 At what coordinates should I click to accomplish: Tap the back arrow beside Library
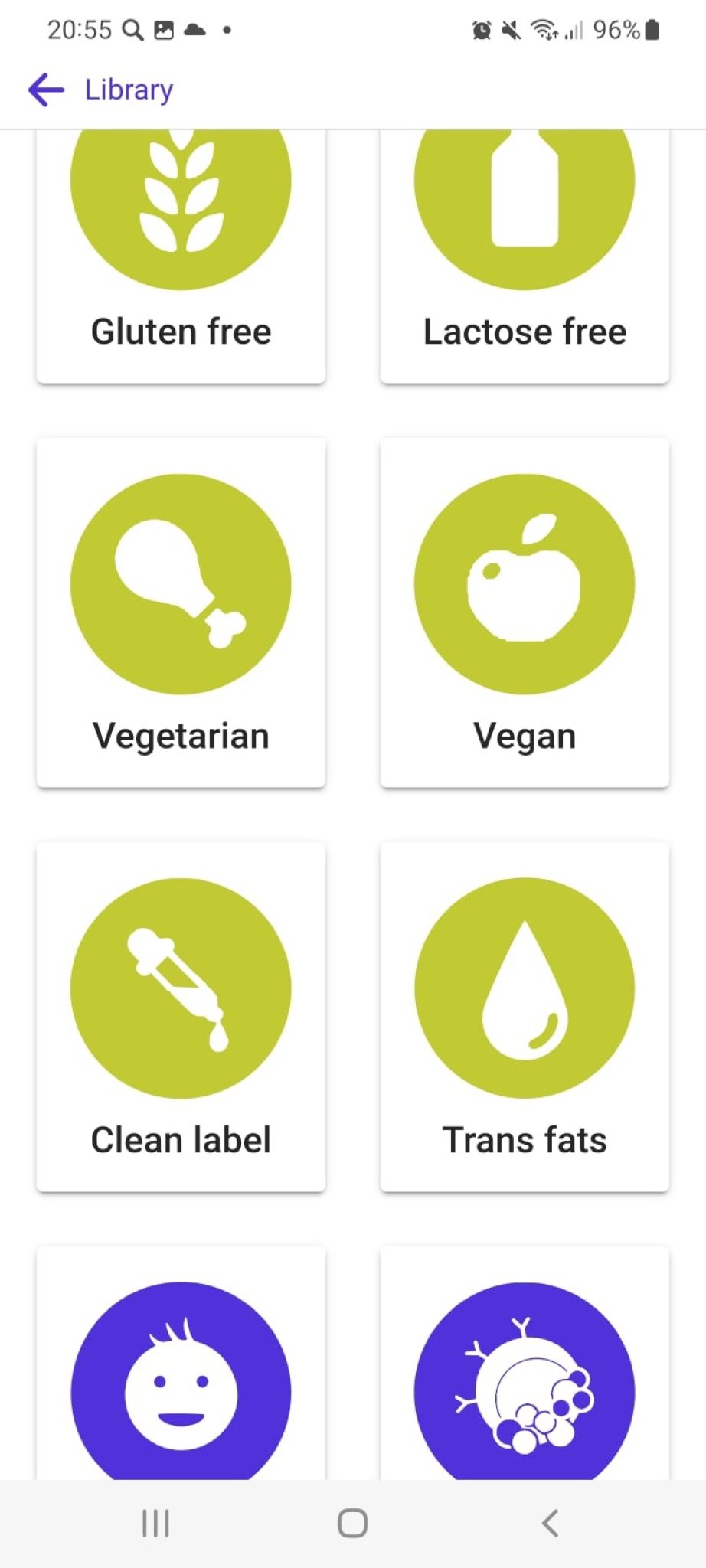[x=44, y=90]
